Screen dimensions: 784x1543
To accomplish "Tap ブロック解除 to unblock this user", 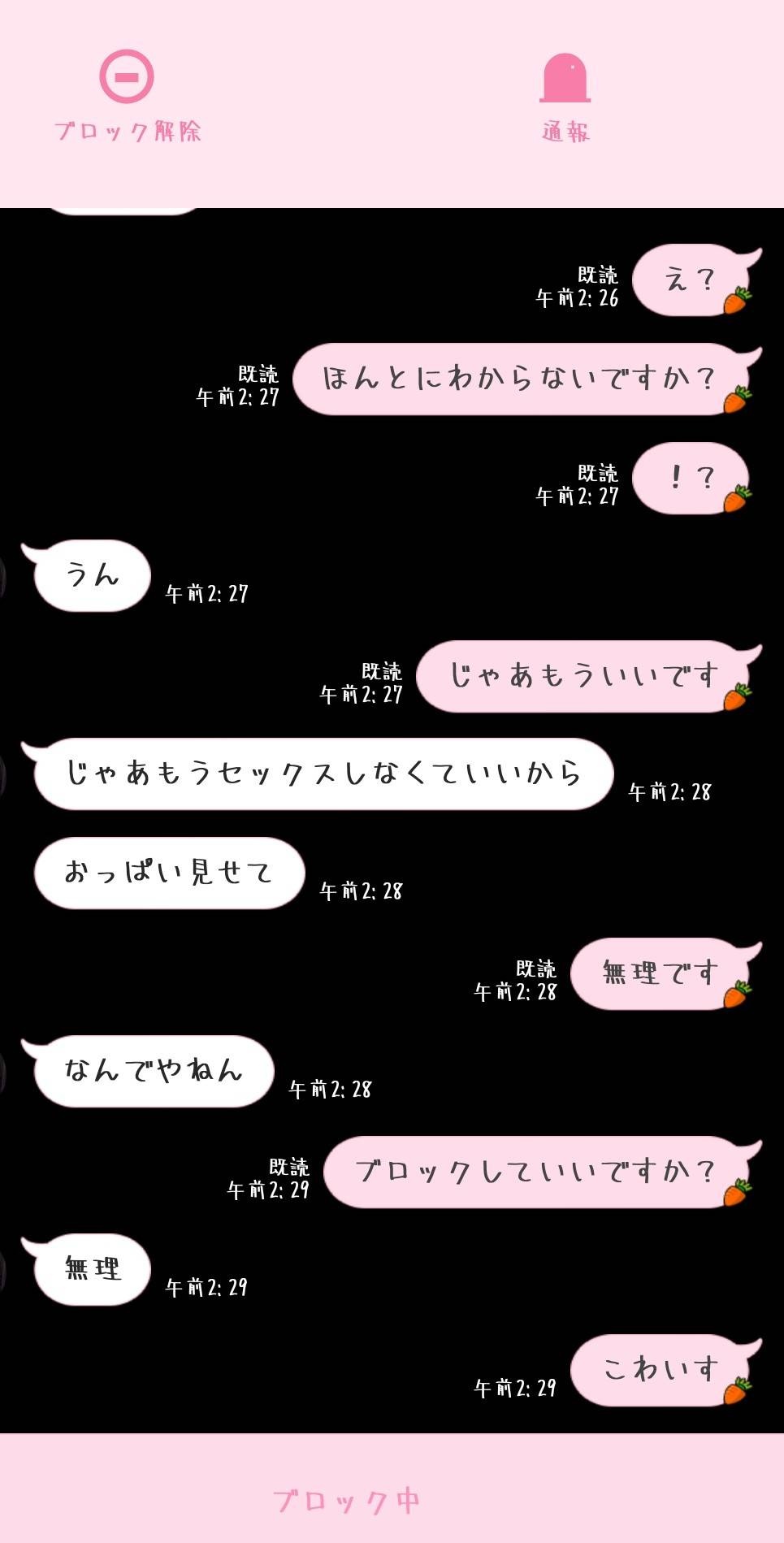I will coord(127,95).
